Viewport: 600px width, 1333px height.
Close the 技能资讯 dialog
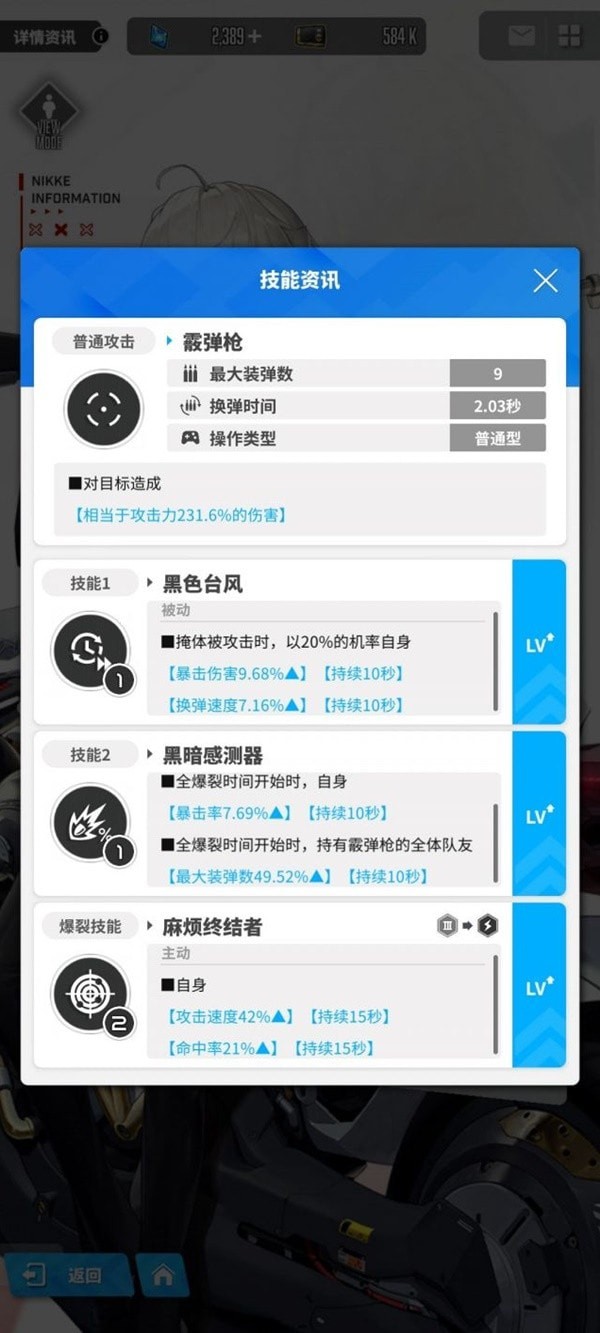pyautogui.click(x=545, y=281)
